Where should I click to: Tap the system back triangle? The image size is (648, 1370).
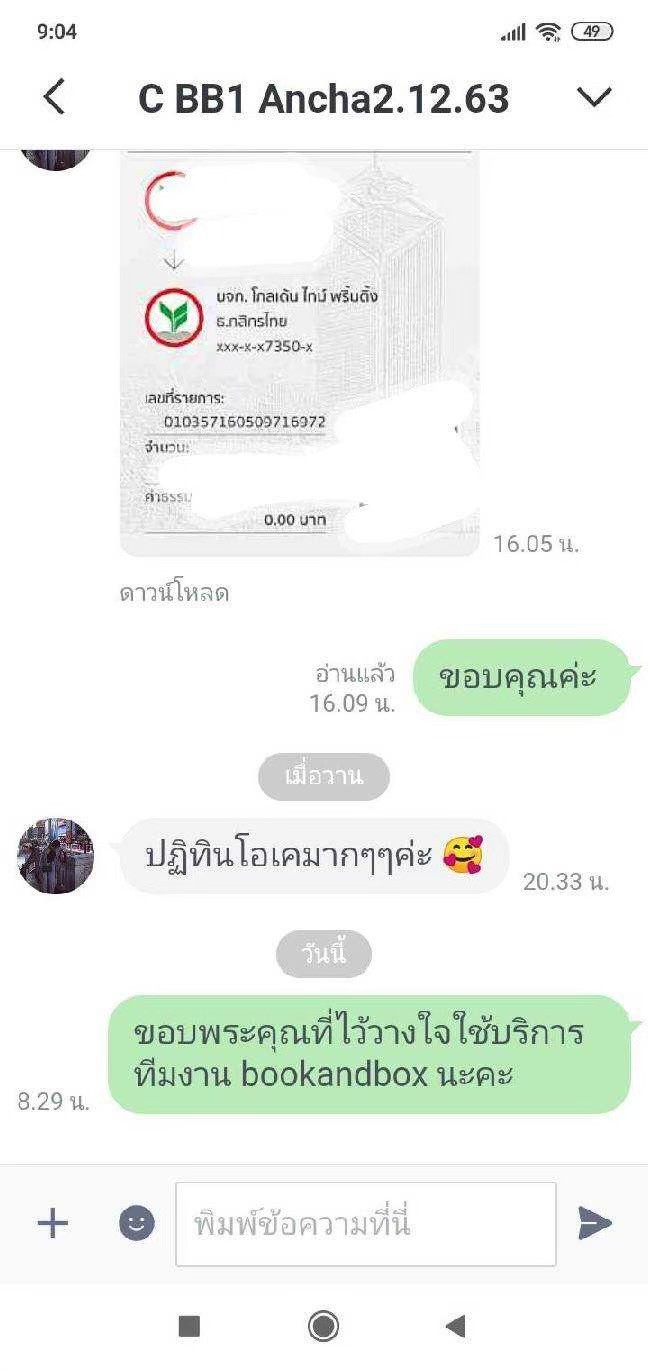point(456,1326)
